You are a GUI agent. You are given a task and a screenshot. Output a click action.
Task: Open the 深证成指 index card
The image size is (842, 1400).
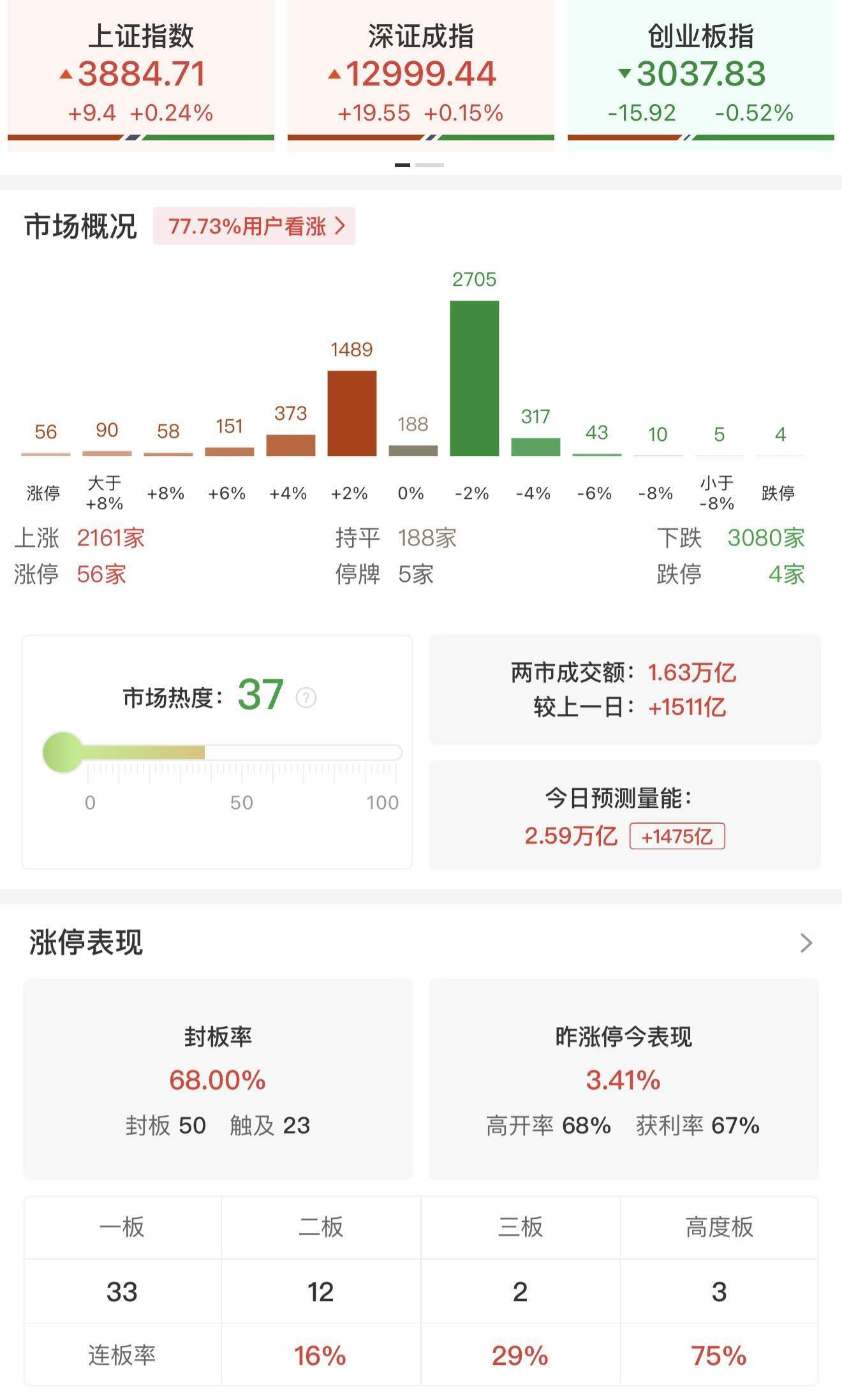(x=421, y=75)
